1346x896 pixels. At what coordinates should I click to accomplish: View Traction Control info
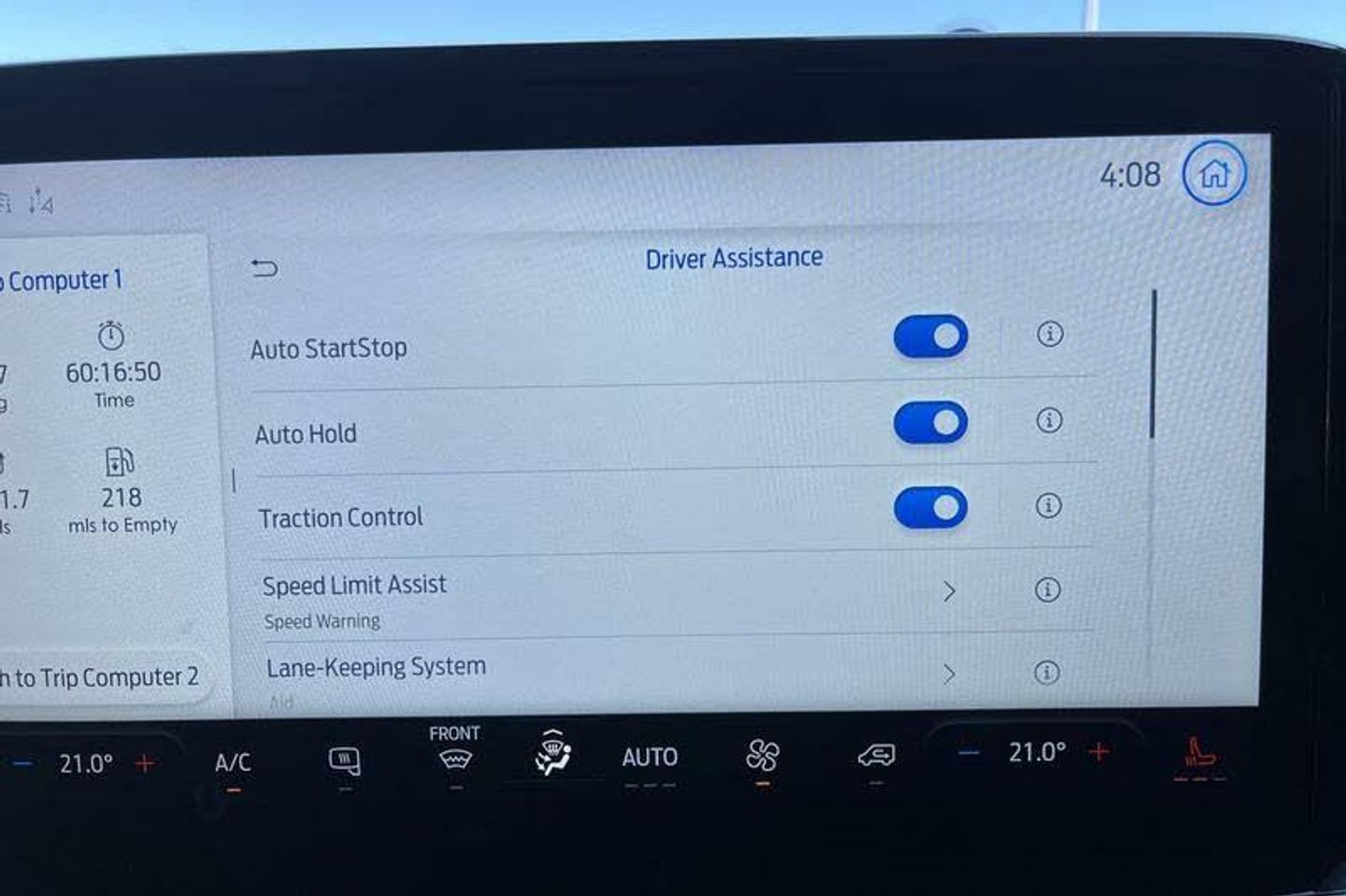tap(1048, 505)
